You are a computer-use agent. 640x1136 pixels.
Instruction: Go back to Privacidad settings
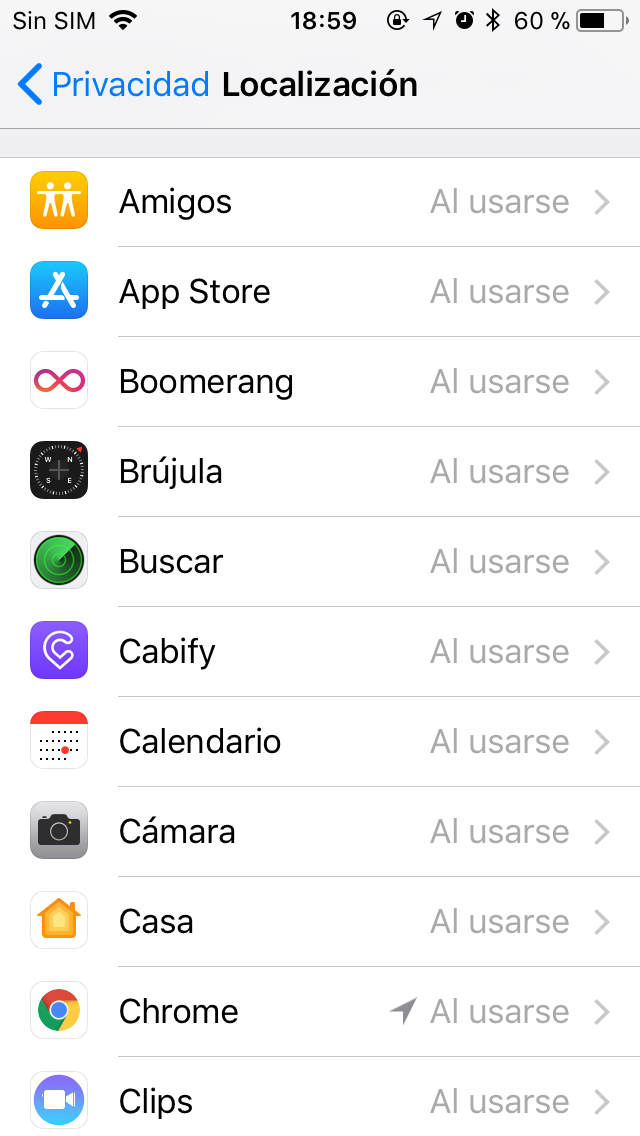(114, 84)
